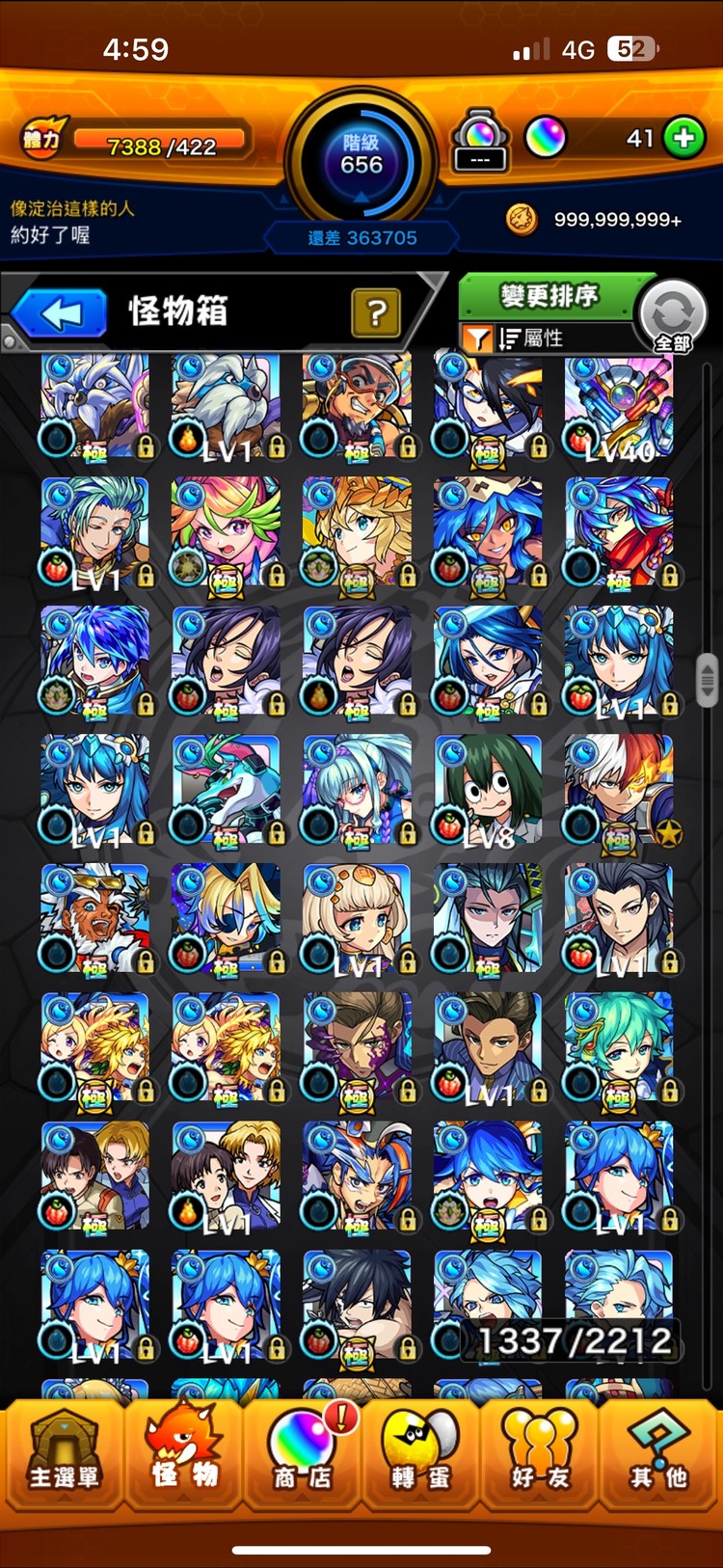Open the 主選單 main menu tab
Image resolution: width=723 pixels, height=1568 pixels.
coord(64,1458)
